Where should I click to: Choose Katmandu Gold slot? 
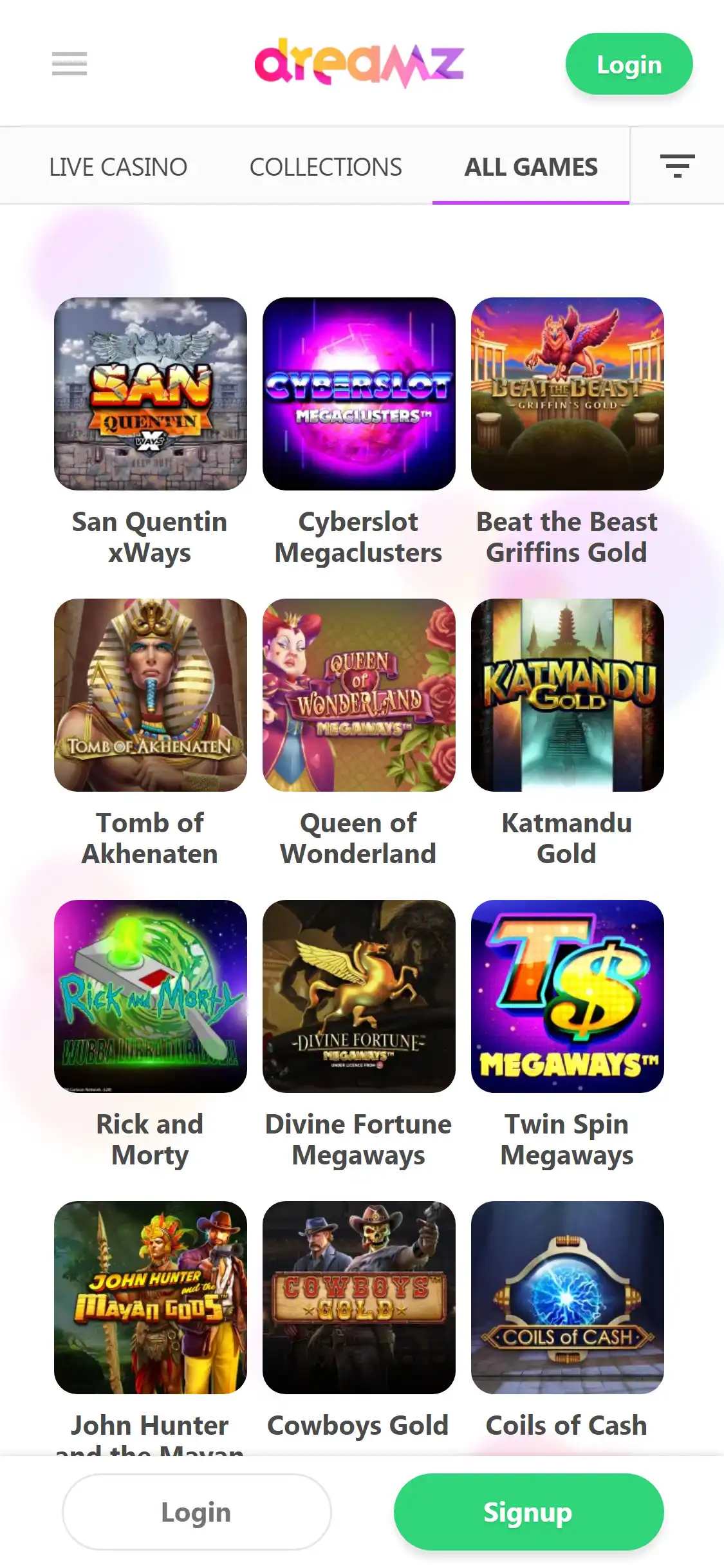click(568, 695)
